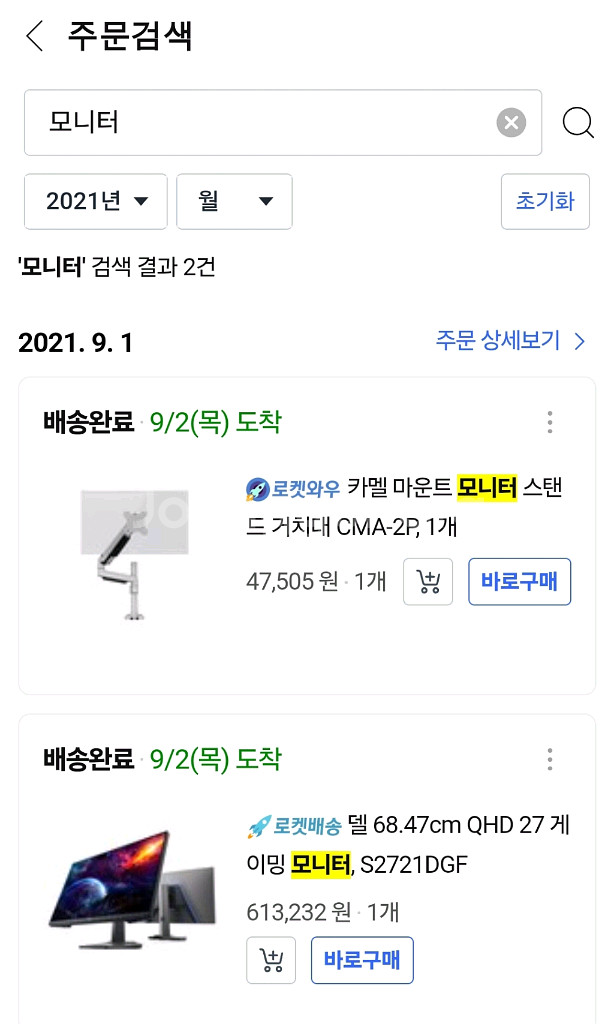Add 카멜 마운트 모니터 스탠드 to cart
This screenshot has height=1024, width=614.
coord(428,581)
